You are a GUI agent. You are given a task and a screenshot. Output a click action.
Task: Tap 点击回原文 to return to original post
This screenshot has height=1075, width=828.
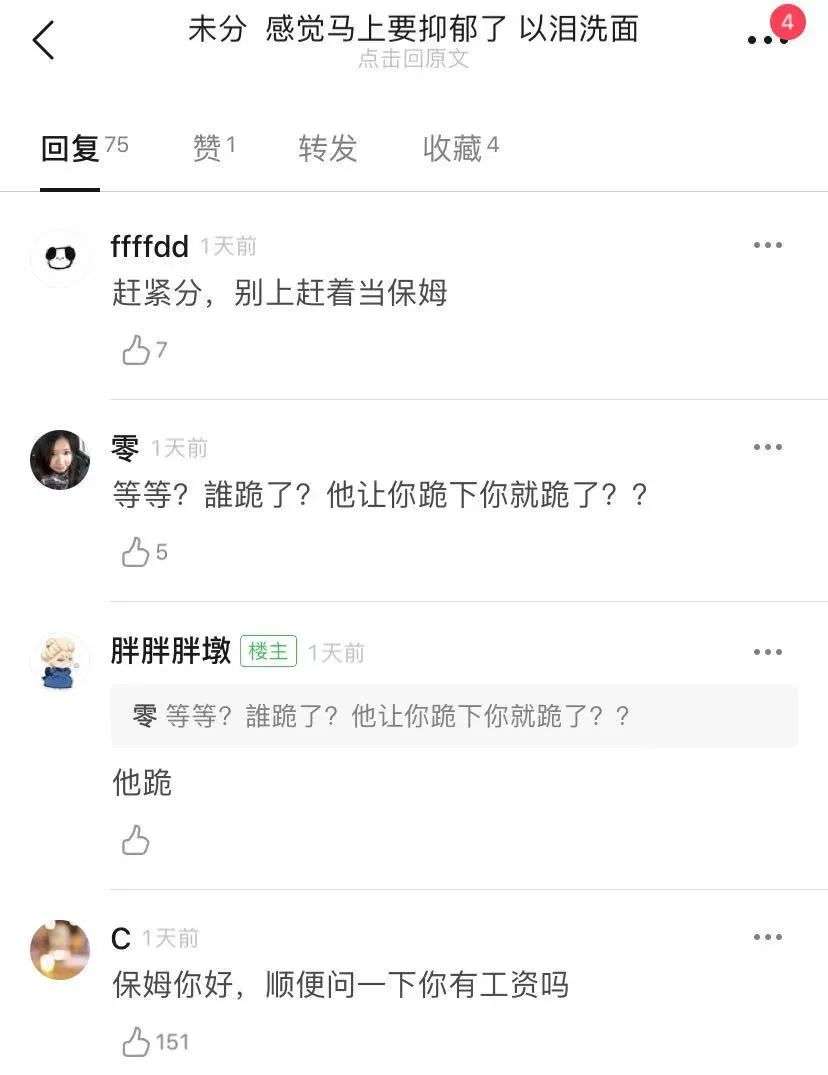click(413, 59)
